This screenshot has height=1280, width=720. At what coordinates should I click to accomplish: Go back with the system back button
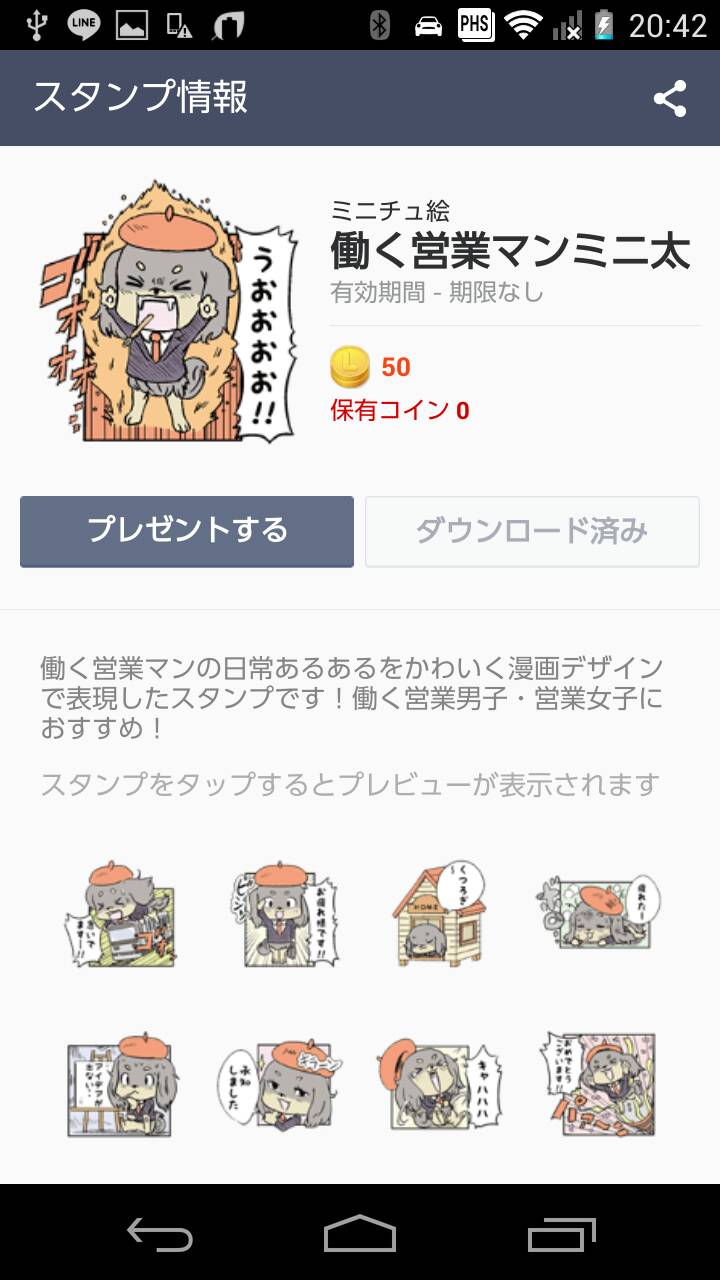point(160,1235)
